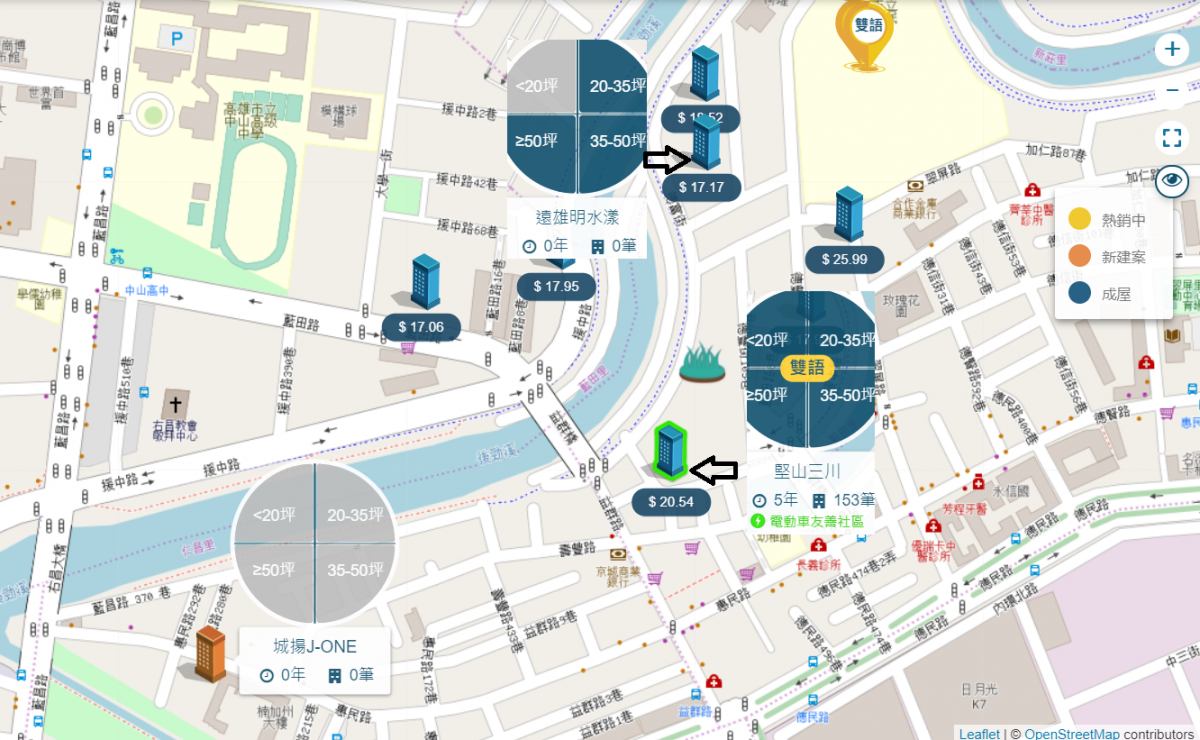Viewport: 1200px width, 740px height.
Task: Select the orange 城揚J-ONE building marker
Action: pos(211,653)
